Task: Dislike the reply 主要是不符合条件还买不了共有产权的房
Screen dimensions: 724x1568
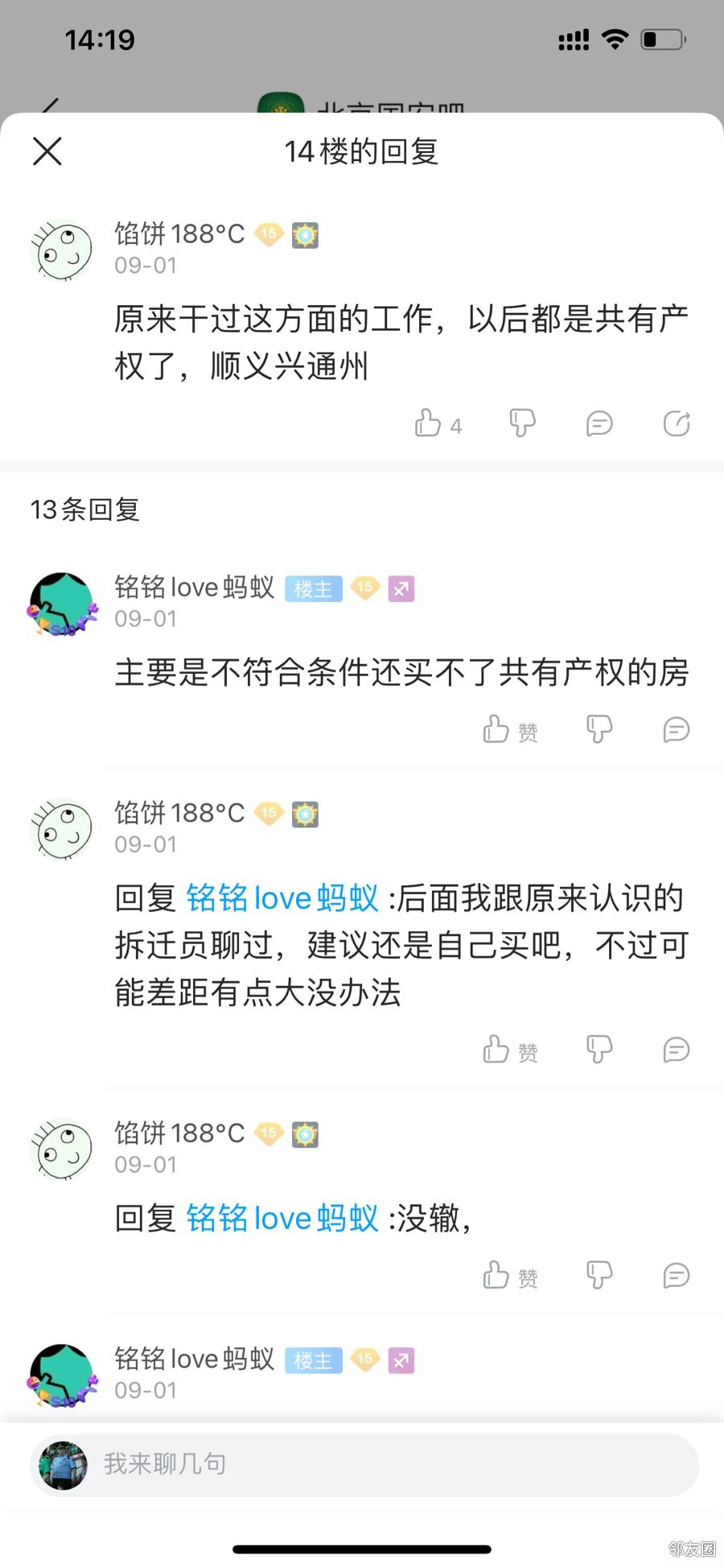Action: 599,730
